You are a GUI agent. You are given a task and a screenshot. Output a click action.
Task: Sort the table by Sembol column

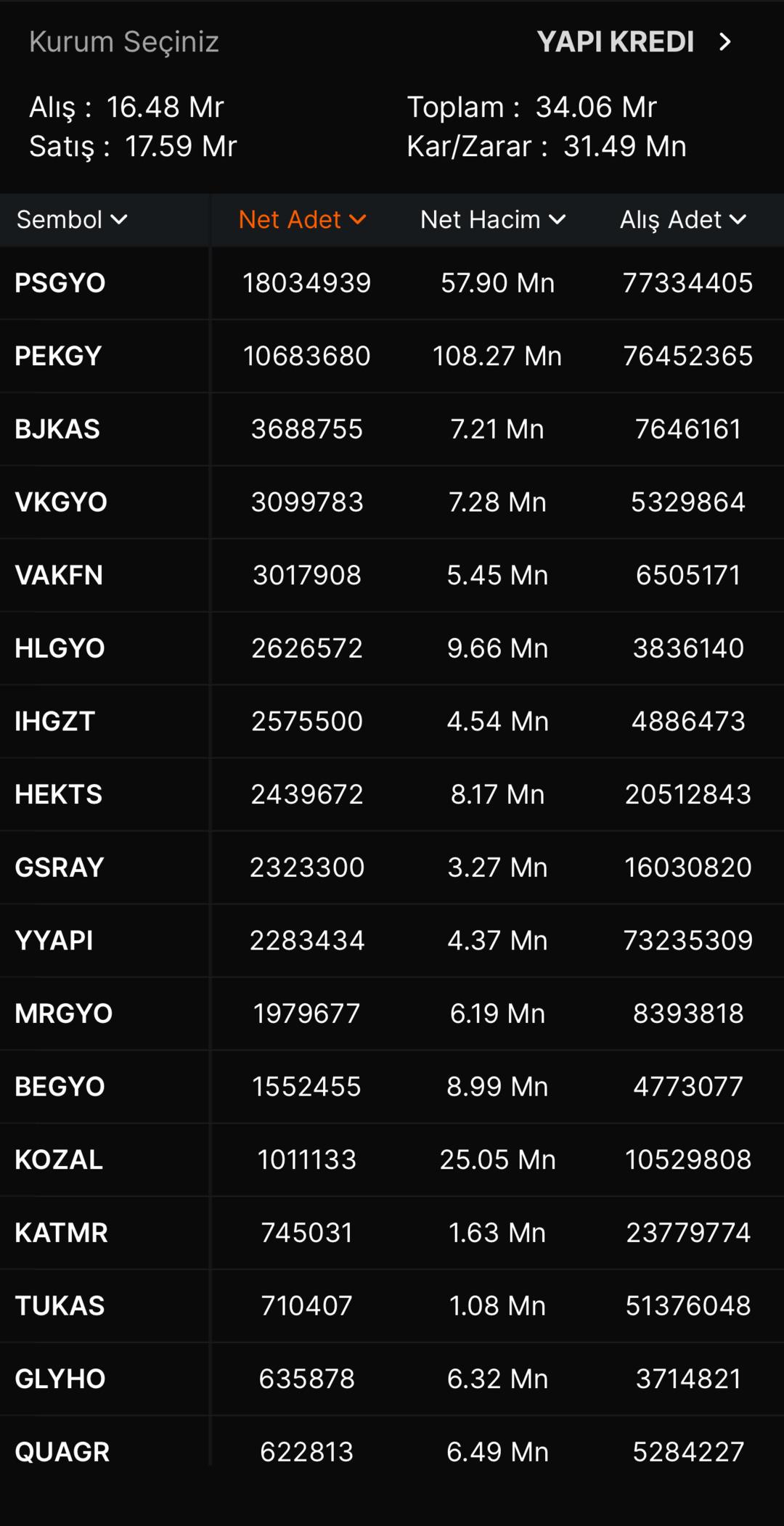pos(72,219)
